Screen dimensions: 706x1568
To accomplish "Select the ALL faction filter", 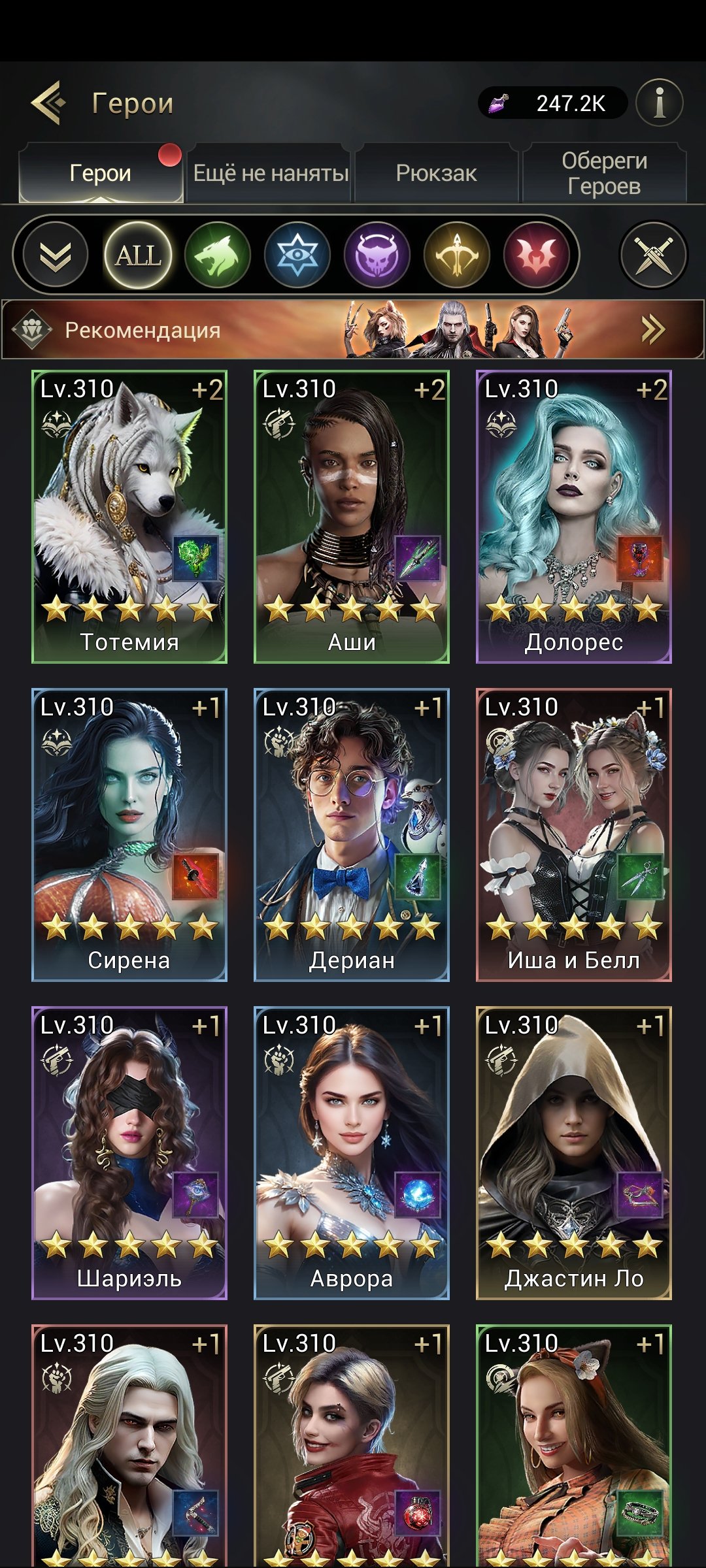I will [138, 255].
